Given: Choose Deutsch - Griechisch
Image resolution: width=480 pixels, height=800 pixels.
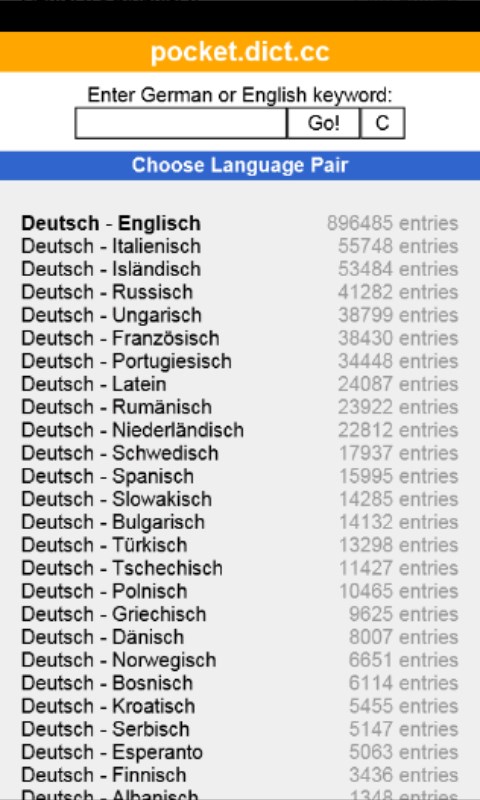Looking at the screenshot, I should 114,614.
